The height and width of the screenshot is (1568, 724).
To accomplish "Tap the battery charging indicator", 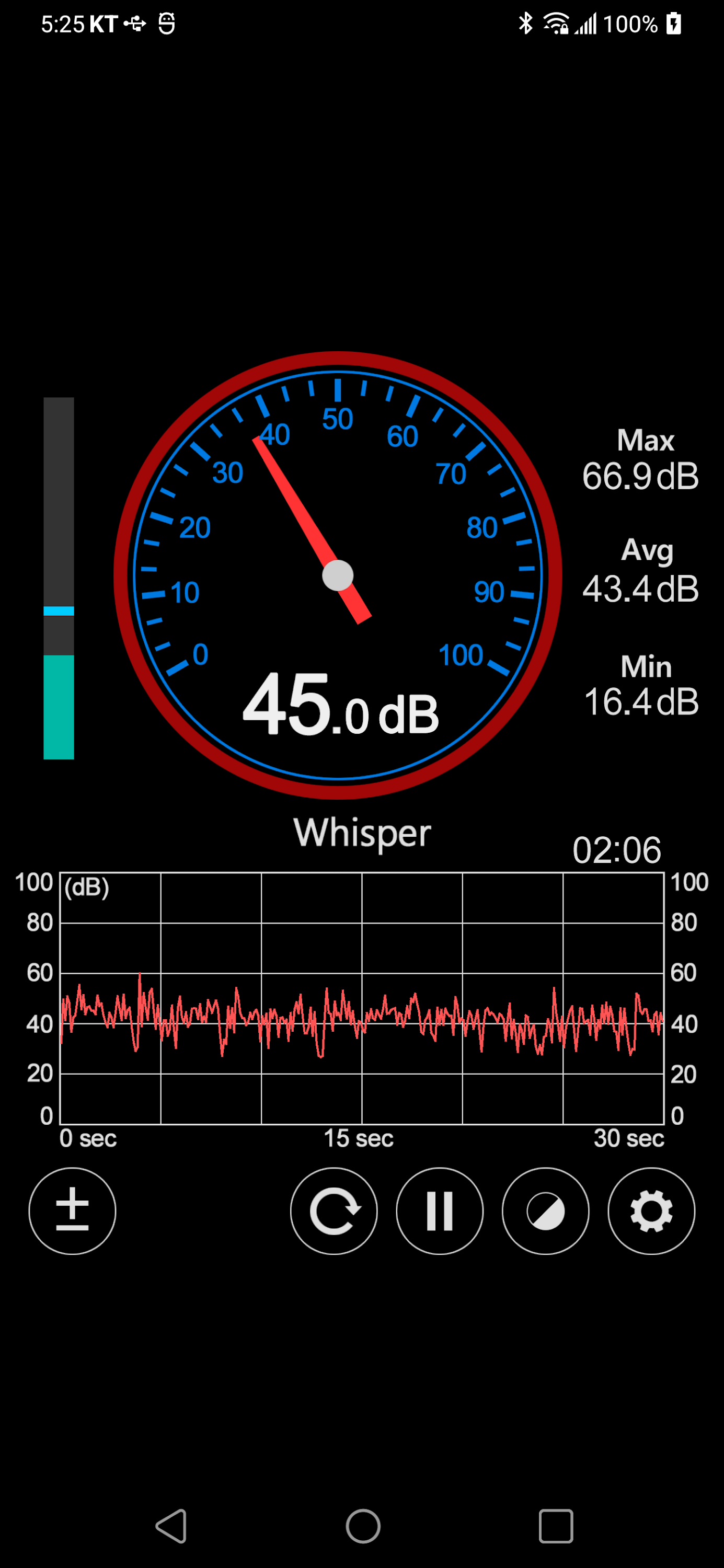I will coord(673,23).
